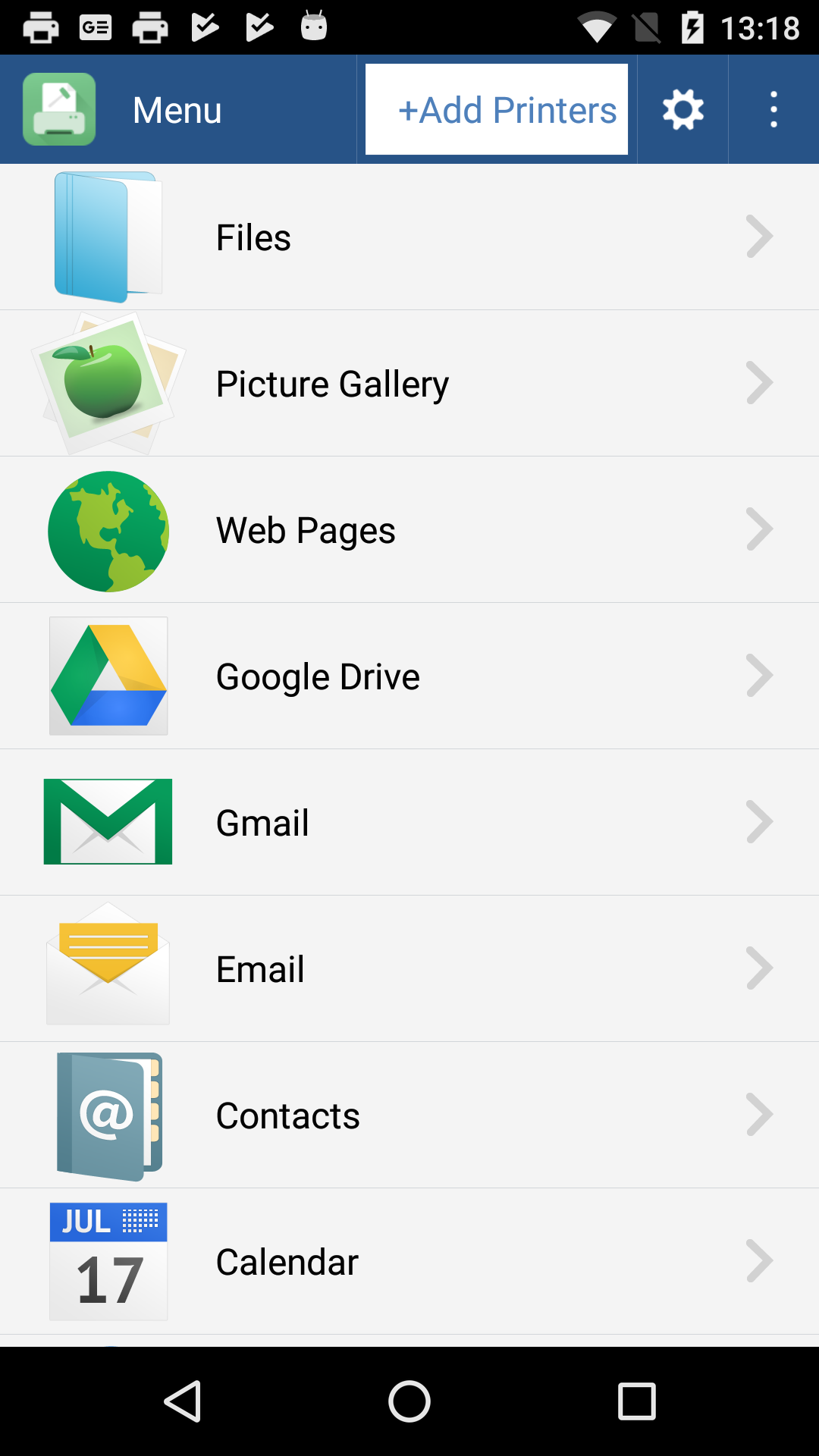Select Picture Gallery
This screenshot has width=819, height=1456.
(x=409, y=384)
